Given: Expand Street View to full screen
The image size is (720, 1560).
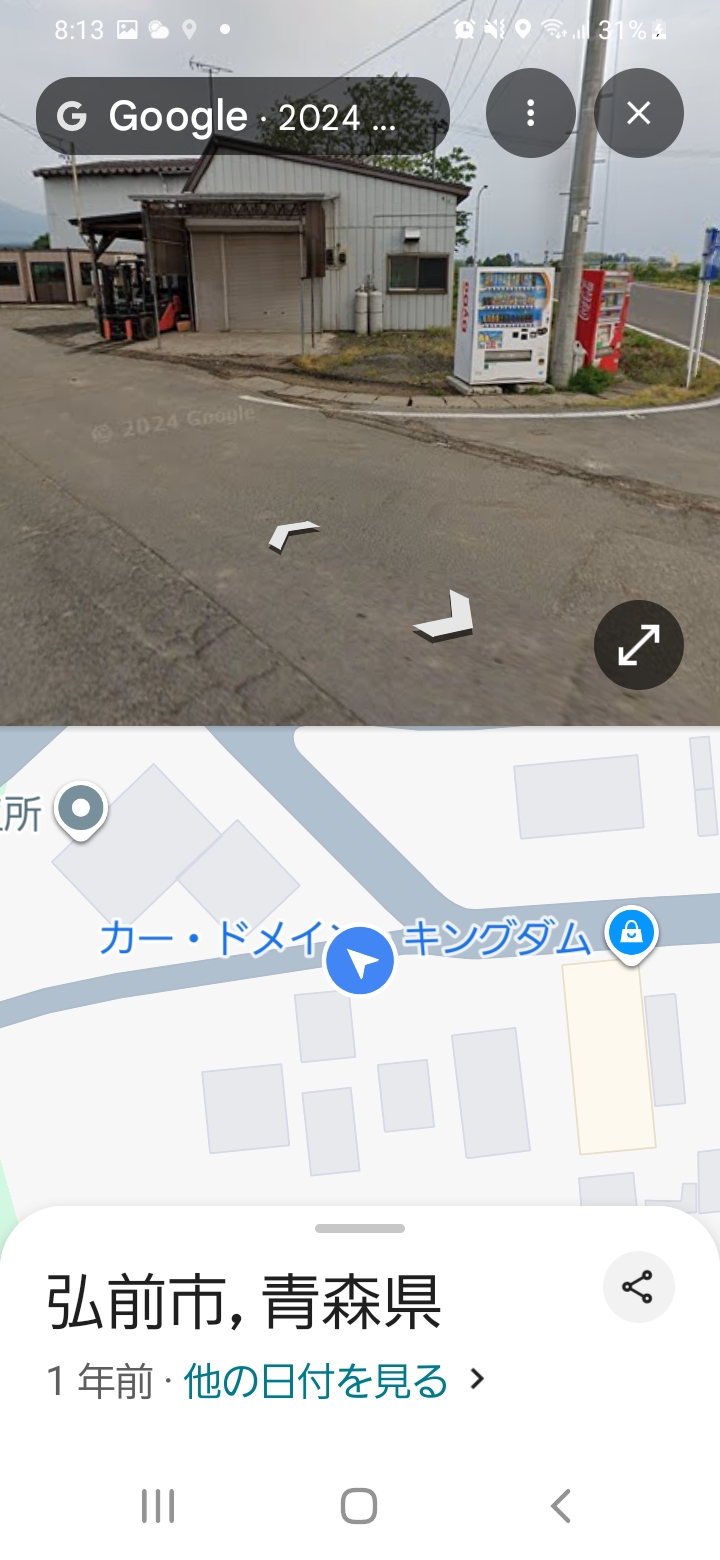Looking at the screenshot, I should tap(639, 645).
